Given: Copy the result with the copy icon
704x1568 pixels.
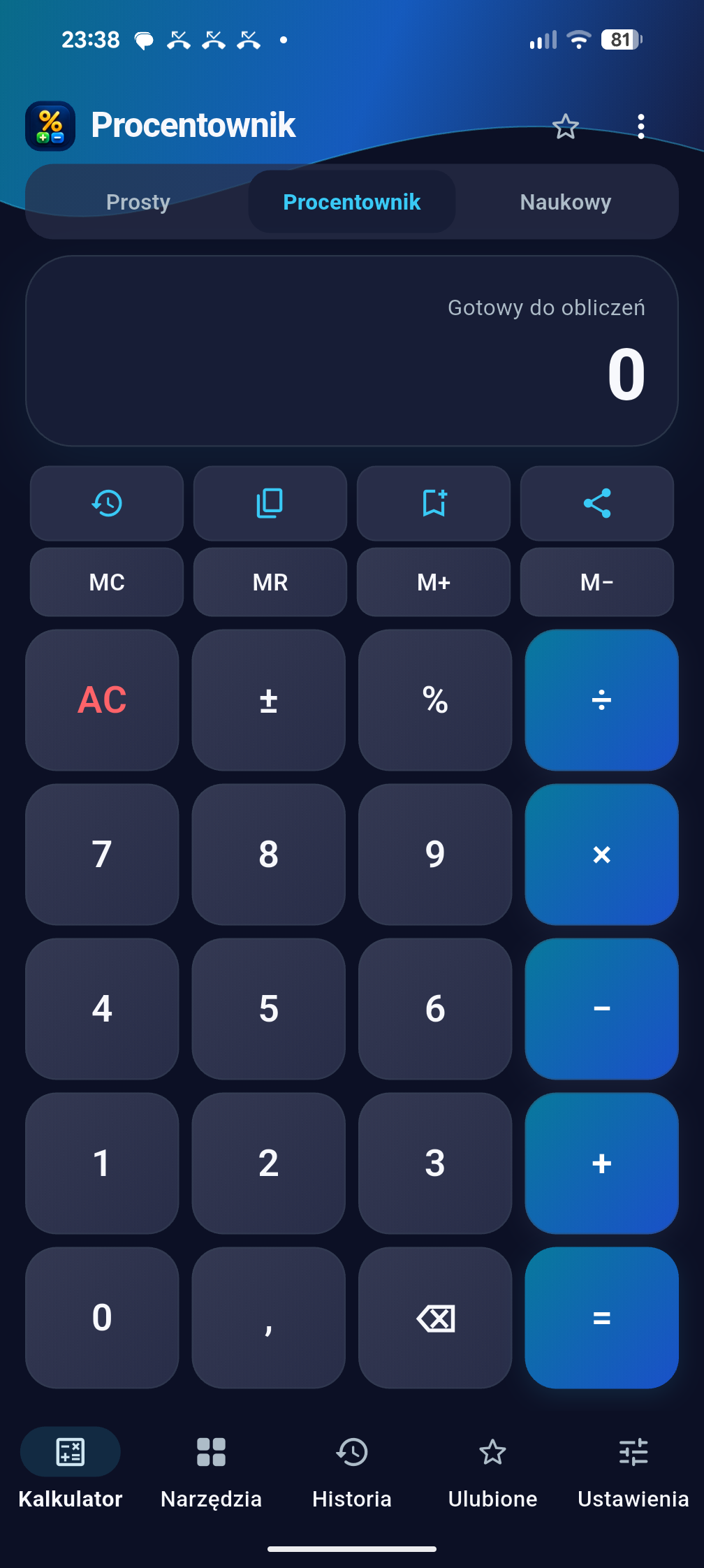Looking at the screenshot, I should (x=270, y=503).
